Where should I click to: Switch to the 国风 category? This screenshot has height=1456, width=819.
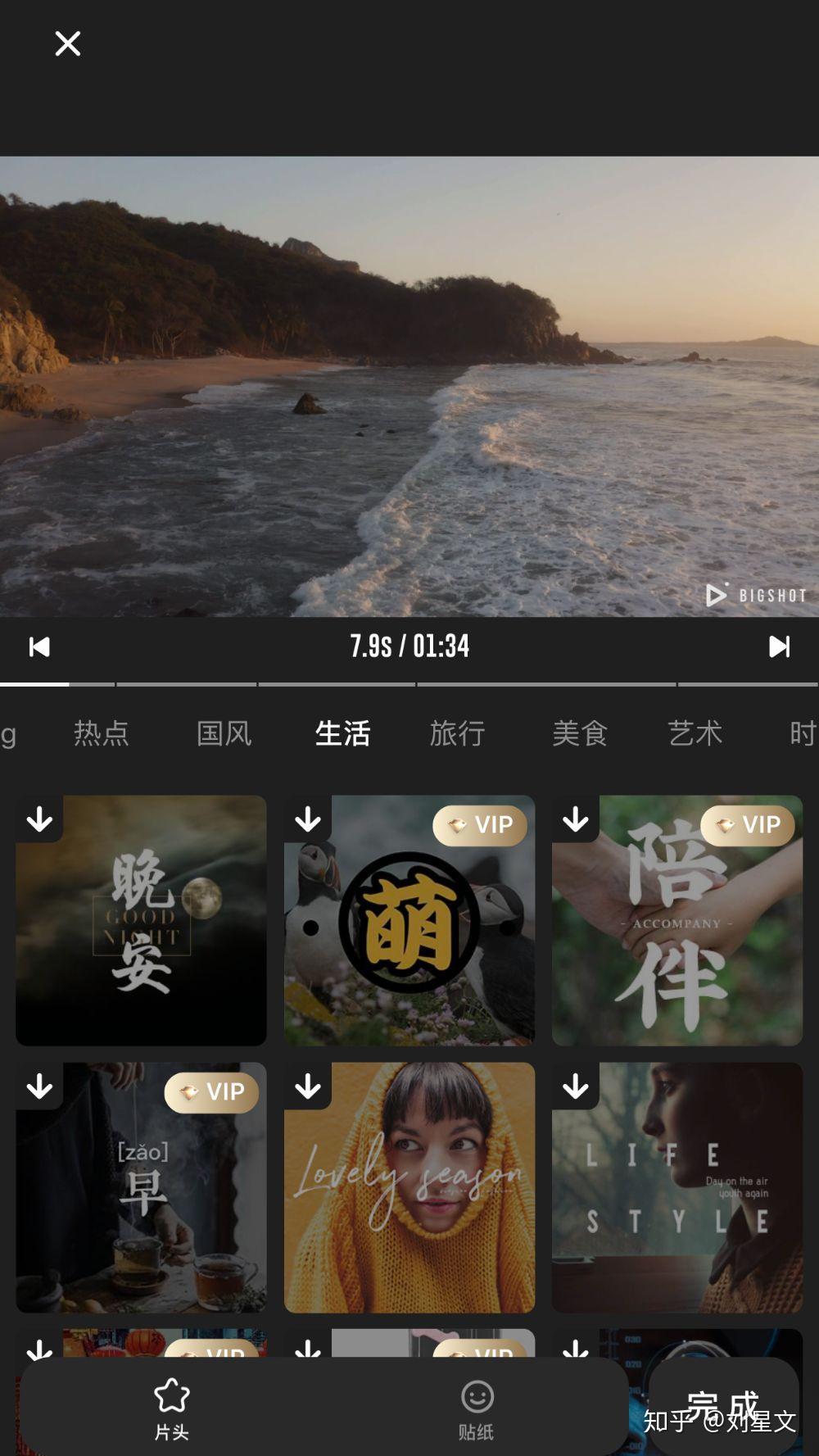tap(224, 733)
